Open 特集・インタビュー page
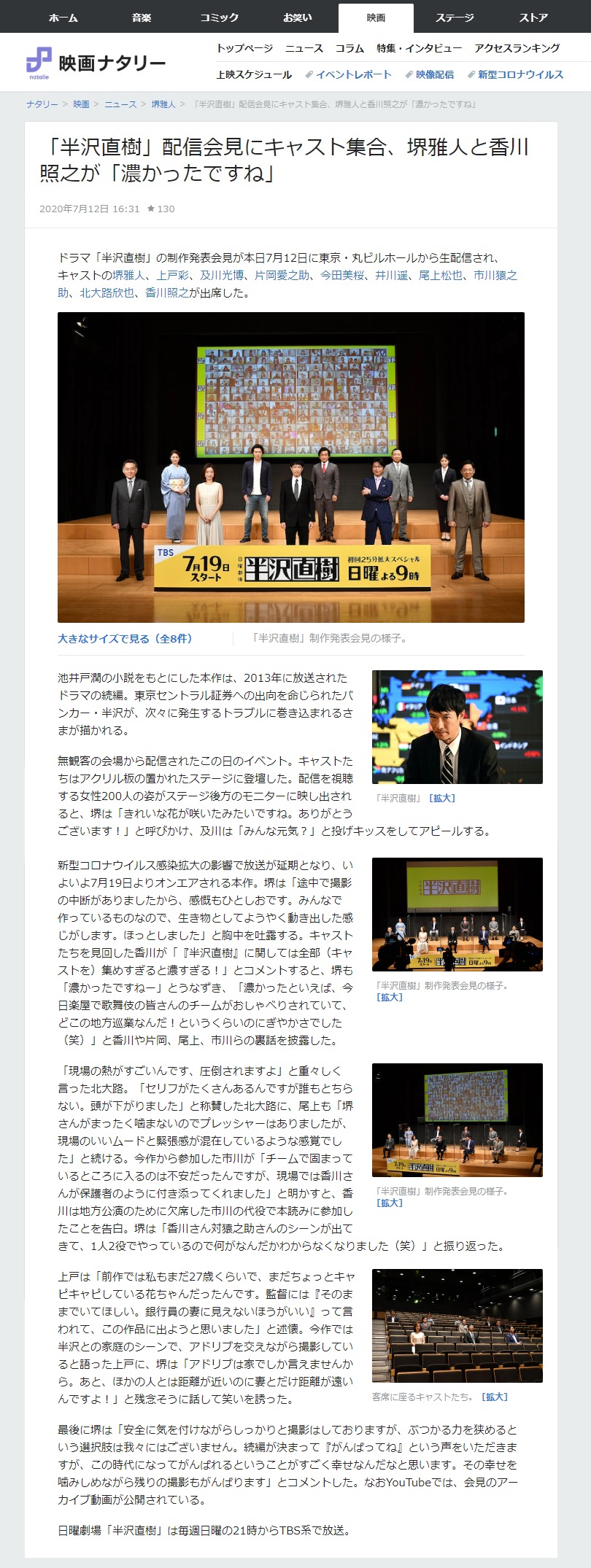Image resolution: width=591 pixels, height=1568 pixels. tap(419, 48)
